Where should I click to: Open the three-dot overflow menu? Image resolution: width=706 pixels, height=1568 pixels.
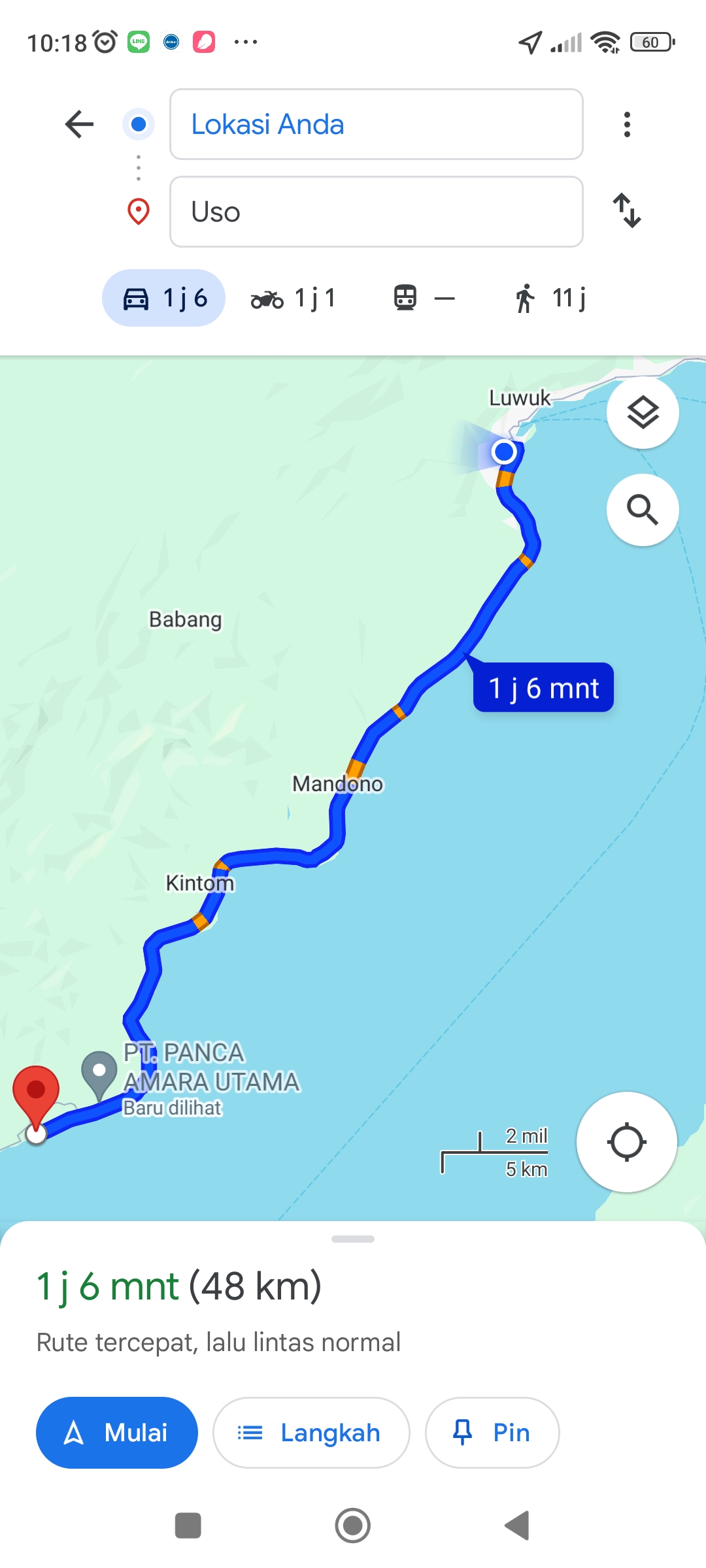pyautogui.click(x=627, y=124)
